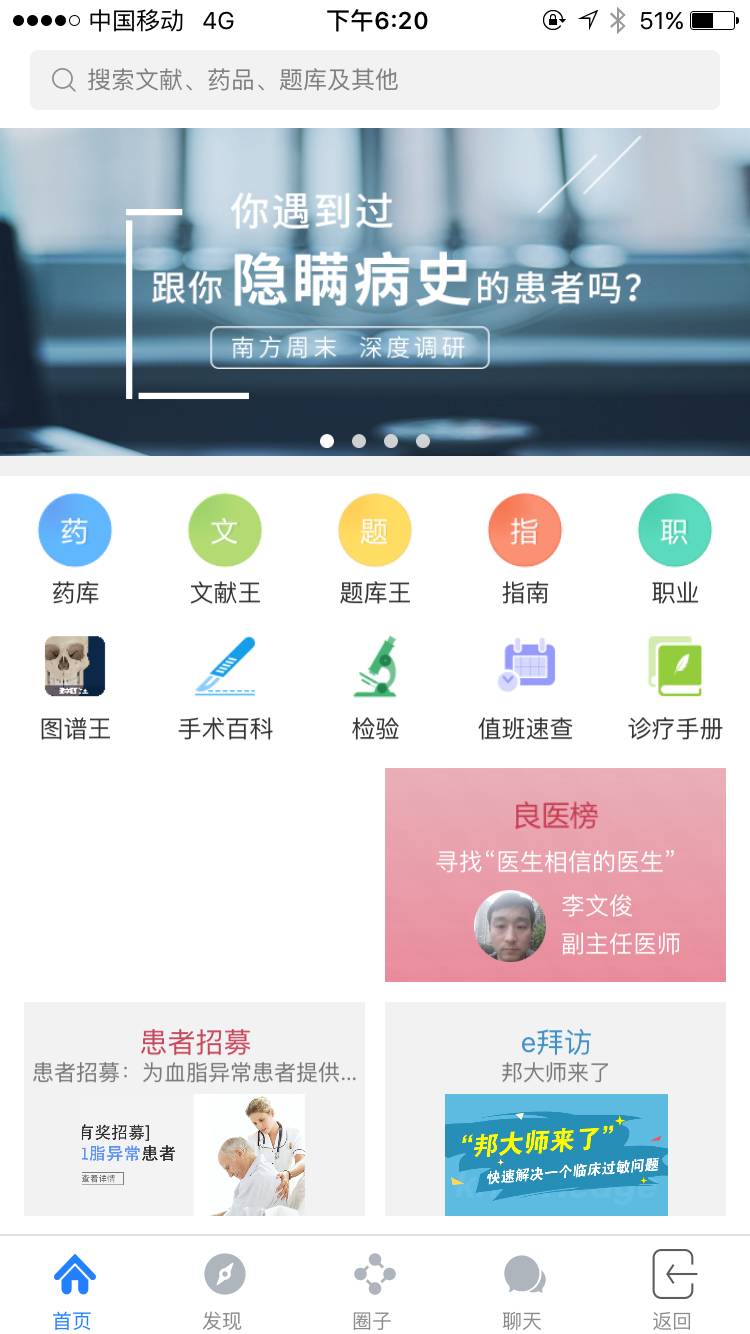Open the 职业 career icon
The image size is (750, 1334).
674,530
